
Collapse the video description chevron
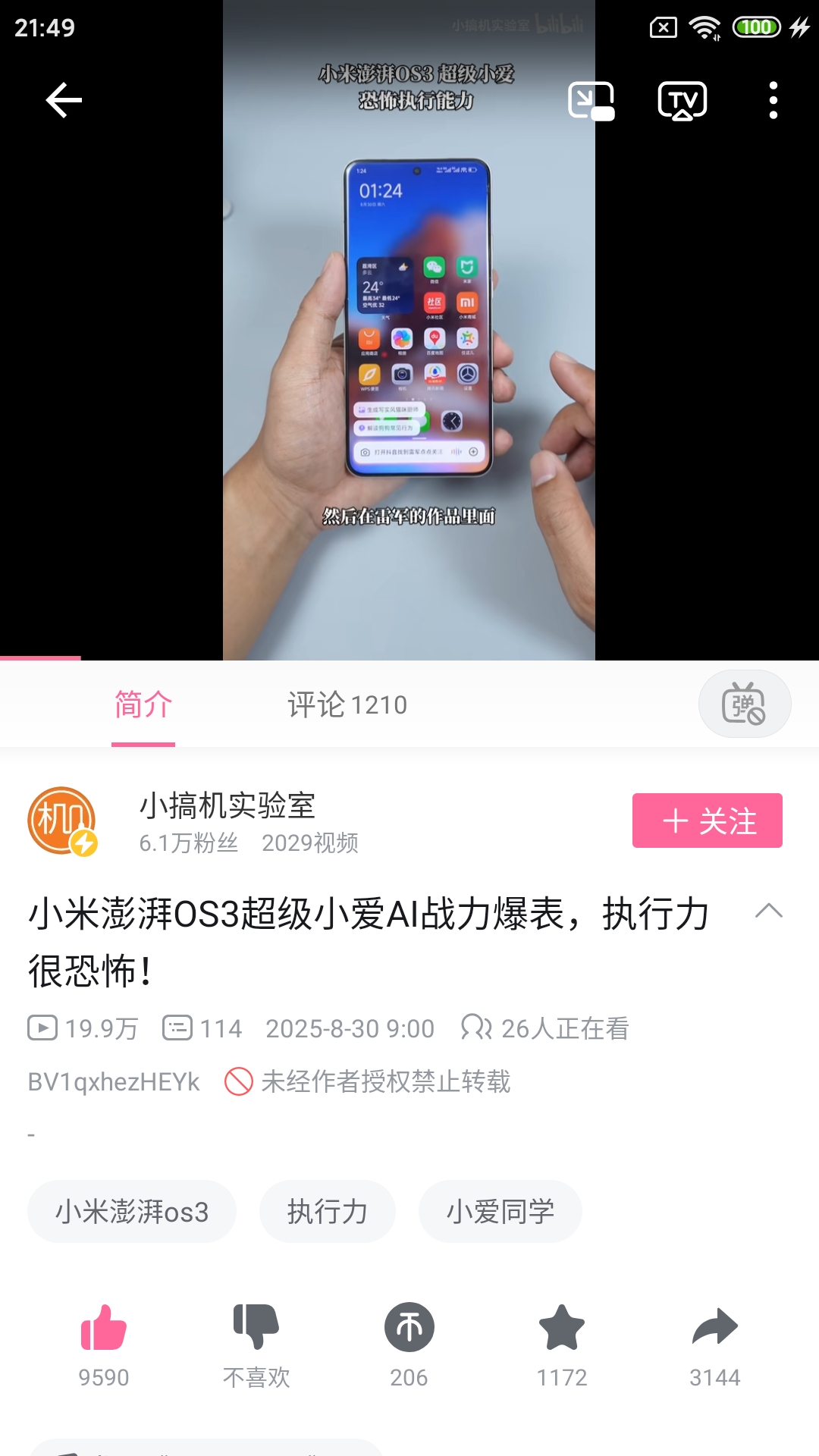pos(768,911)
